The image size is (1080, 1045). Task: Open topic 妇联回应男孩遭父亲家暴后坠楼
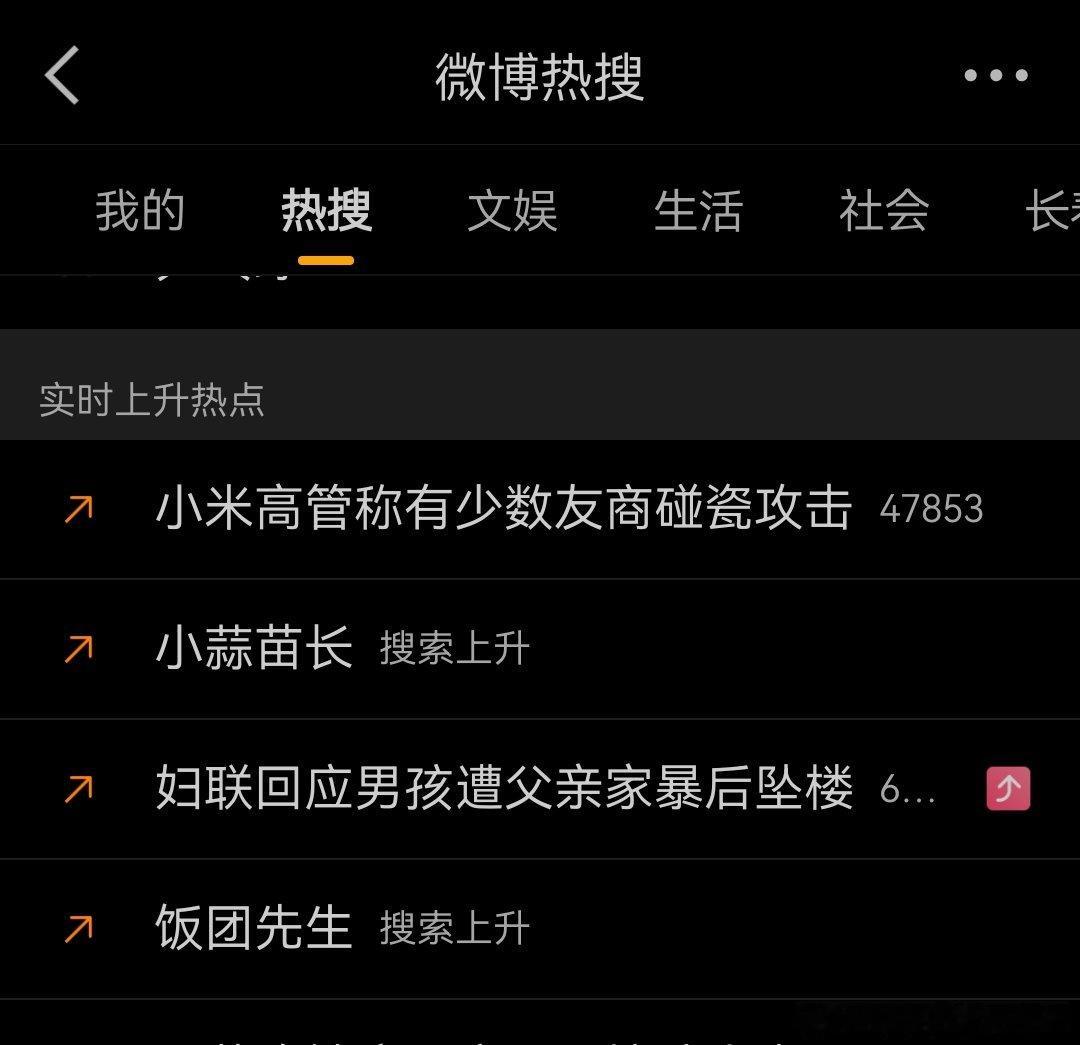(x=504, y=789)
